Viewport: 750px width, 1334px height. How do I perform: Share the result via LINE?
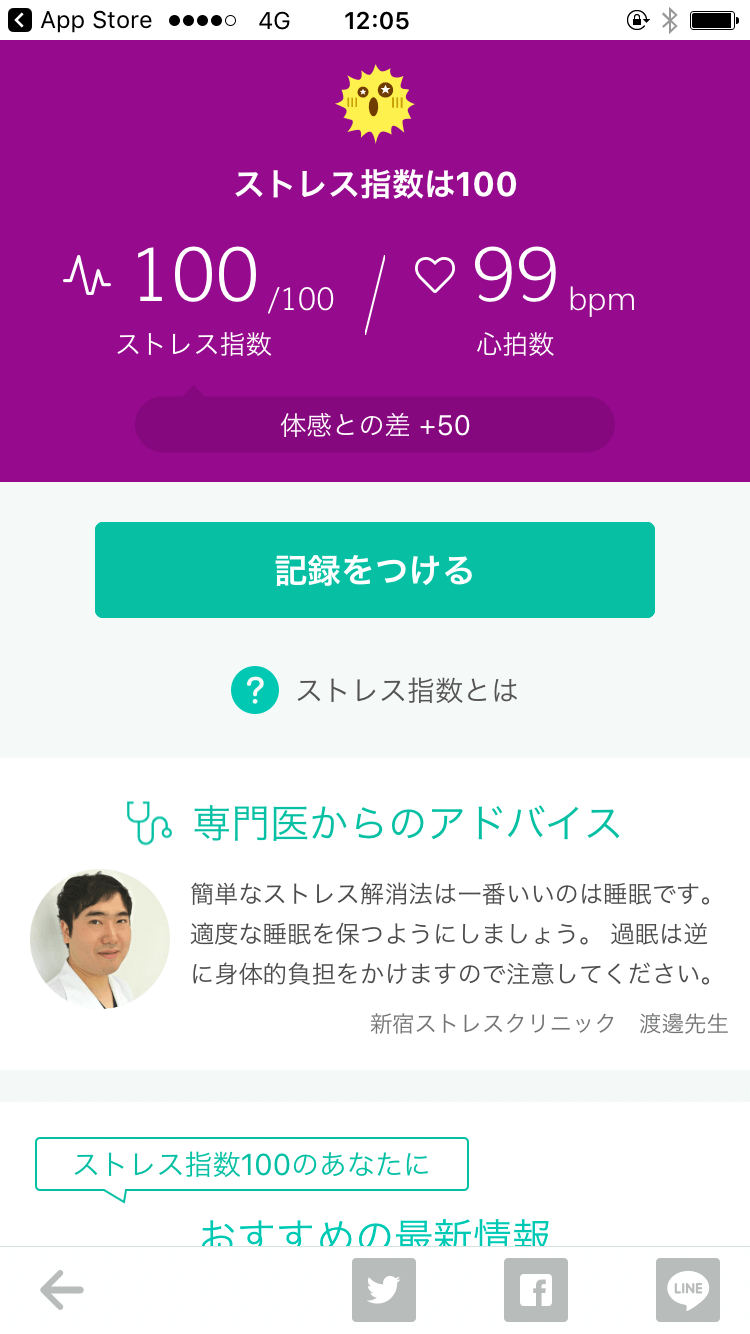click(x=688, y=1290)
